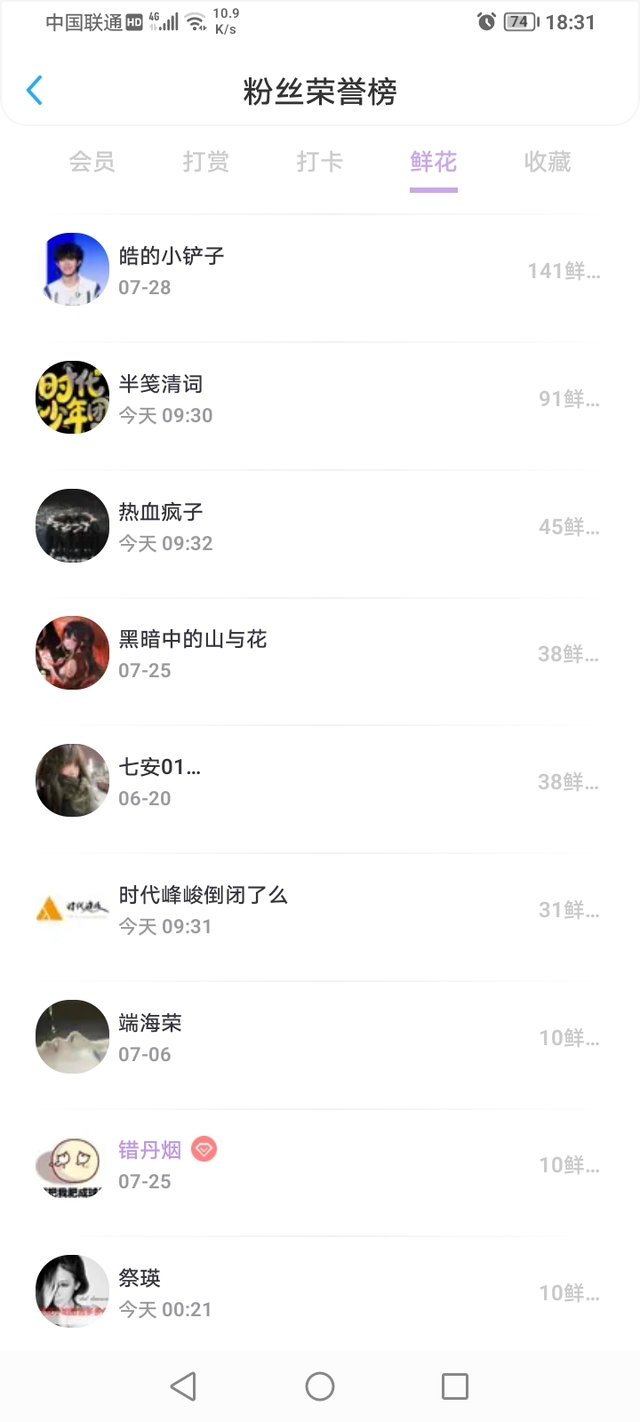Viewport: 640px width, 1422px height.
Task: Open 皓的小铲子's profile row
Action: point(320,270)
